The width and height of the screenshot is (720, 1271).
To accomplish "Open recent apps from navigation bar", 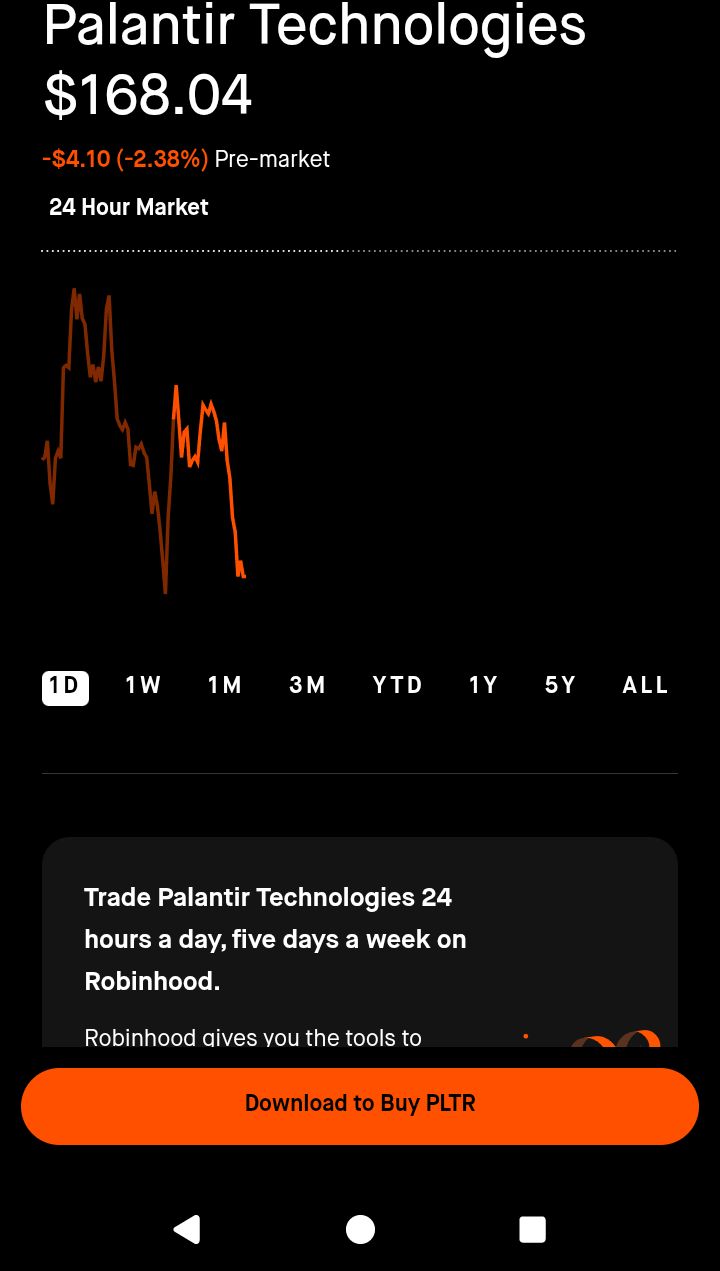I will point(532,1229).
